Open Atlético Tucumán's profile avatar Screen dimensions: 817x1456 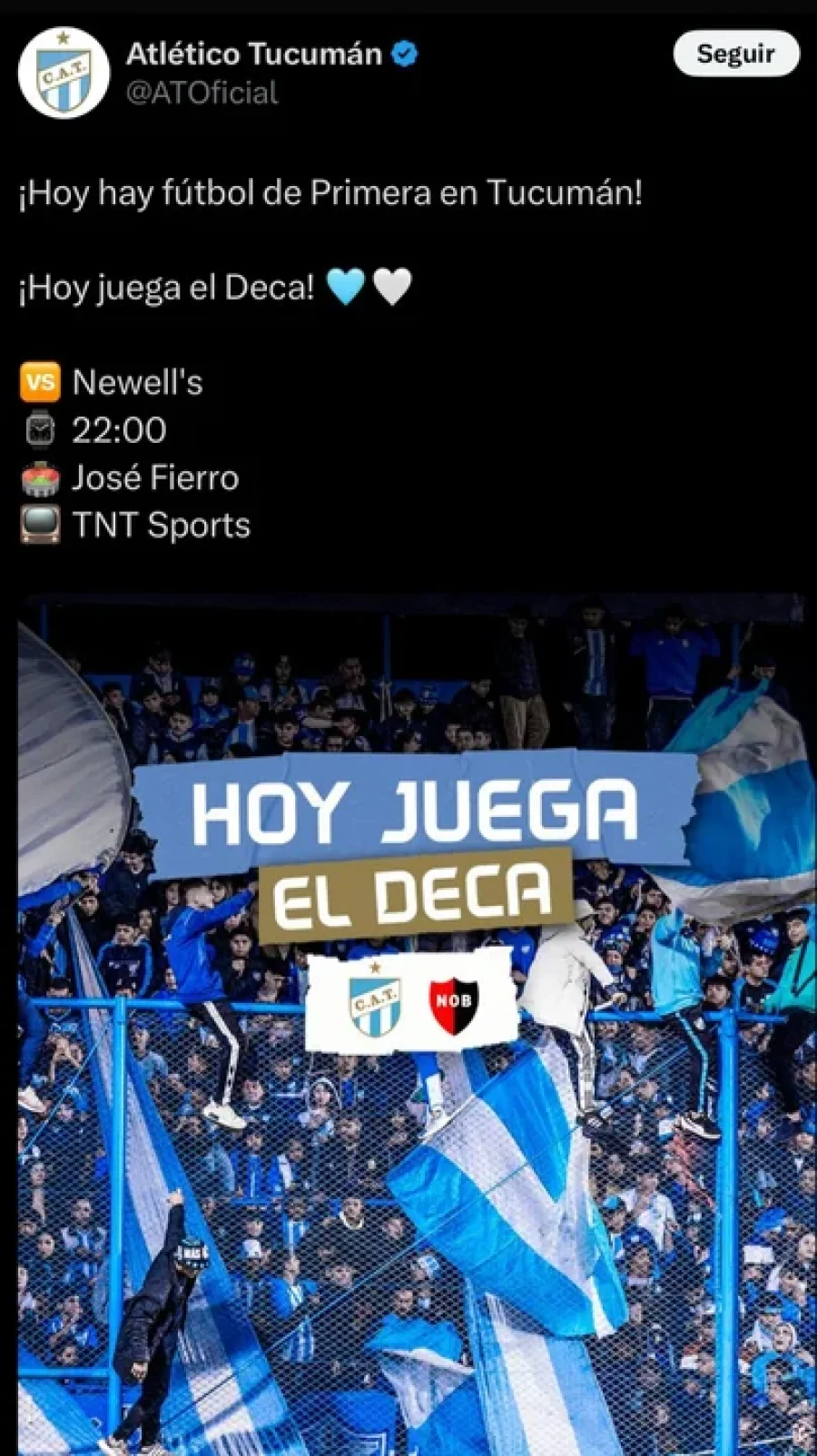tap(64, 73)
